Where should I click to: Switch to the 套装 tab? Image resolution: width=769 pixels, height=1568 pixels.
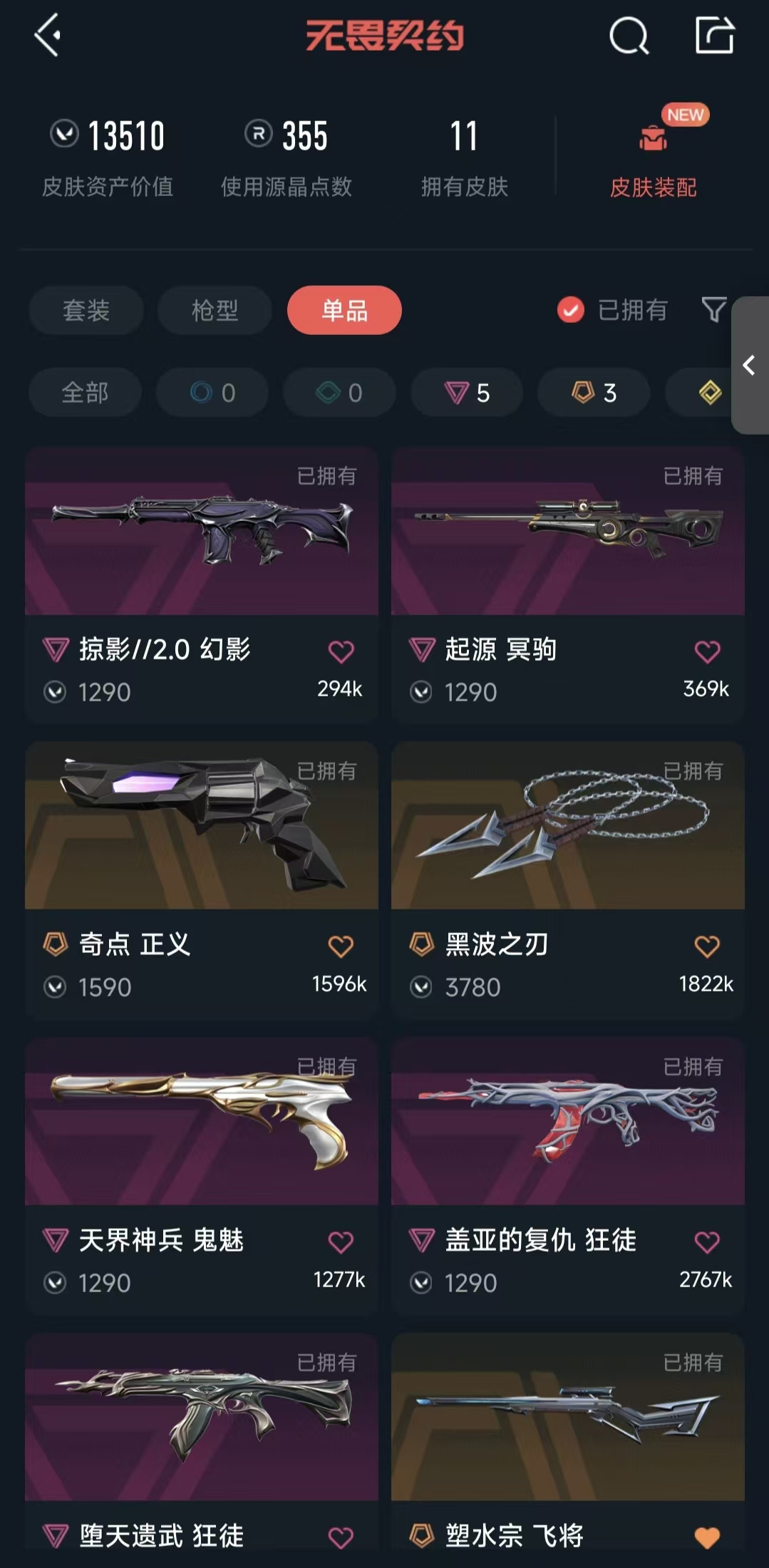86,310
